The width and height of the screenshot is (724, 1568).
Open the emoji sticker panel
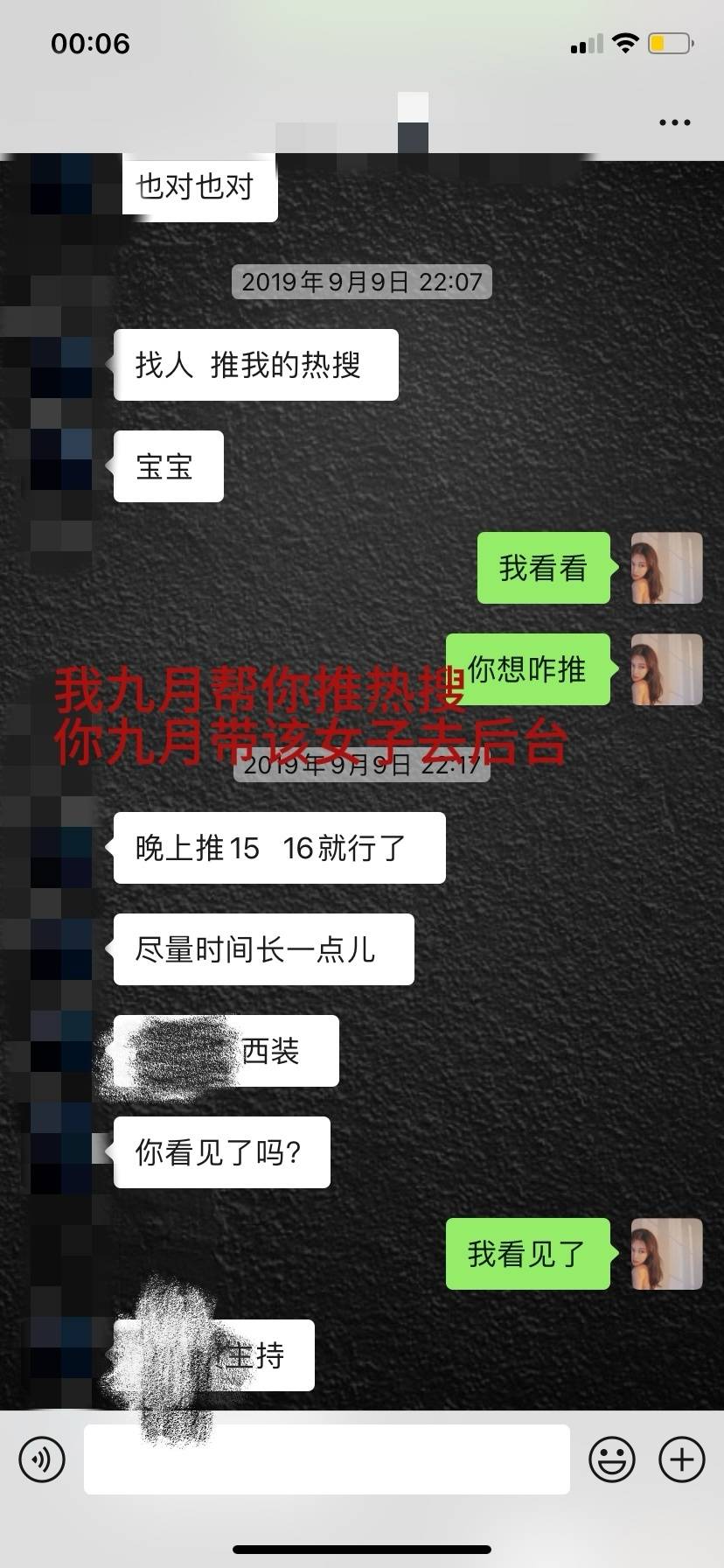[612, 1459]
